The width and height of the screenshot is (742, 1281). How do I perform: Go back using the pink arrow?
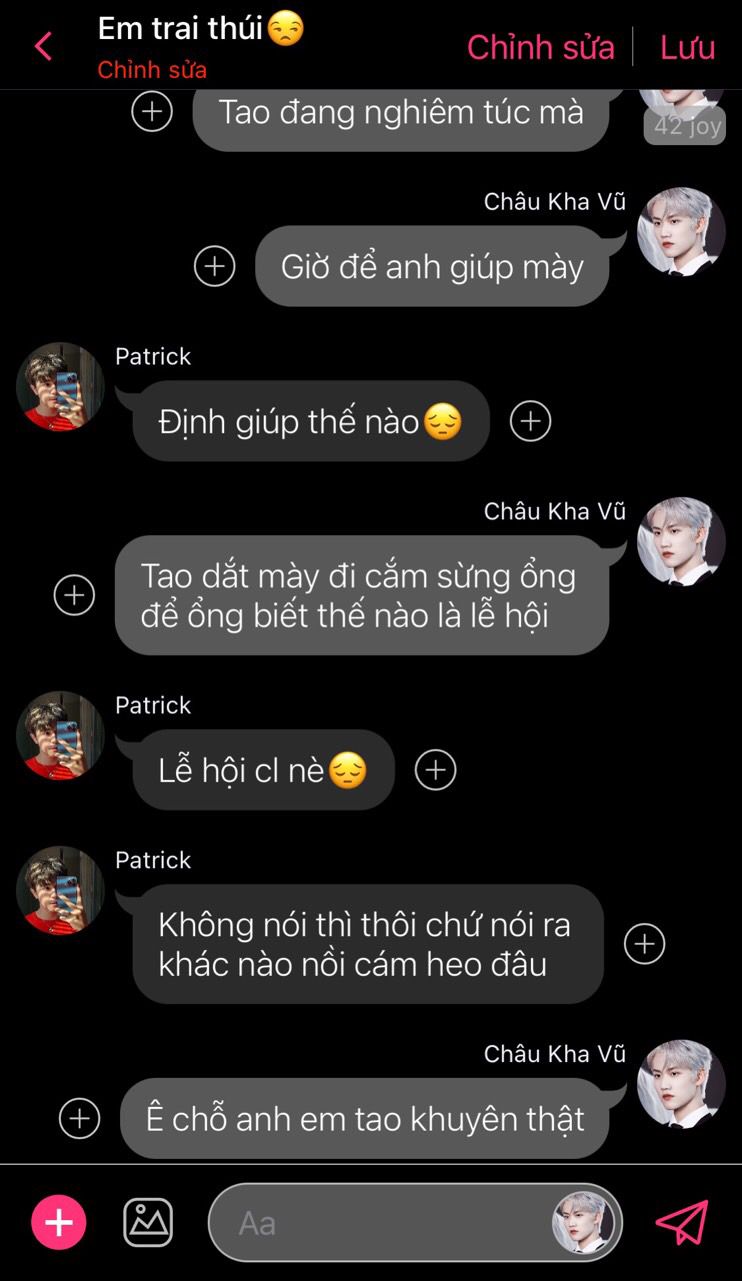coord(43,46)
